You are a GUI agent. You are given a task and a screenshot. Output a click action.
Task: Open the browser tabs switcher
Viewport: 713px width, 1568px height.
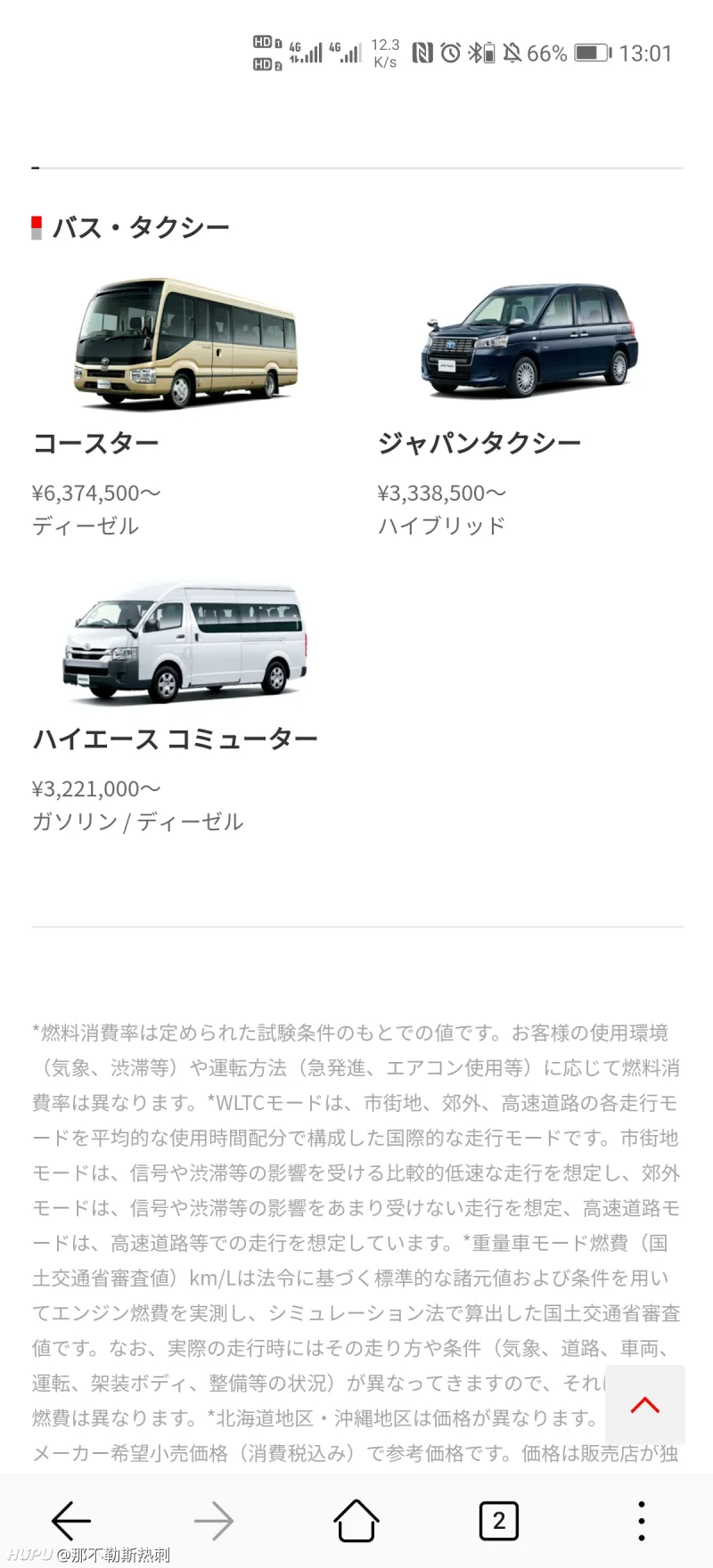499,1521
